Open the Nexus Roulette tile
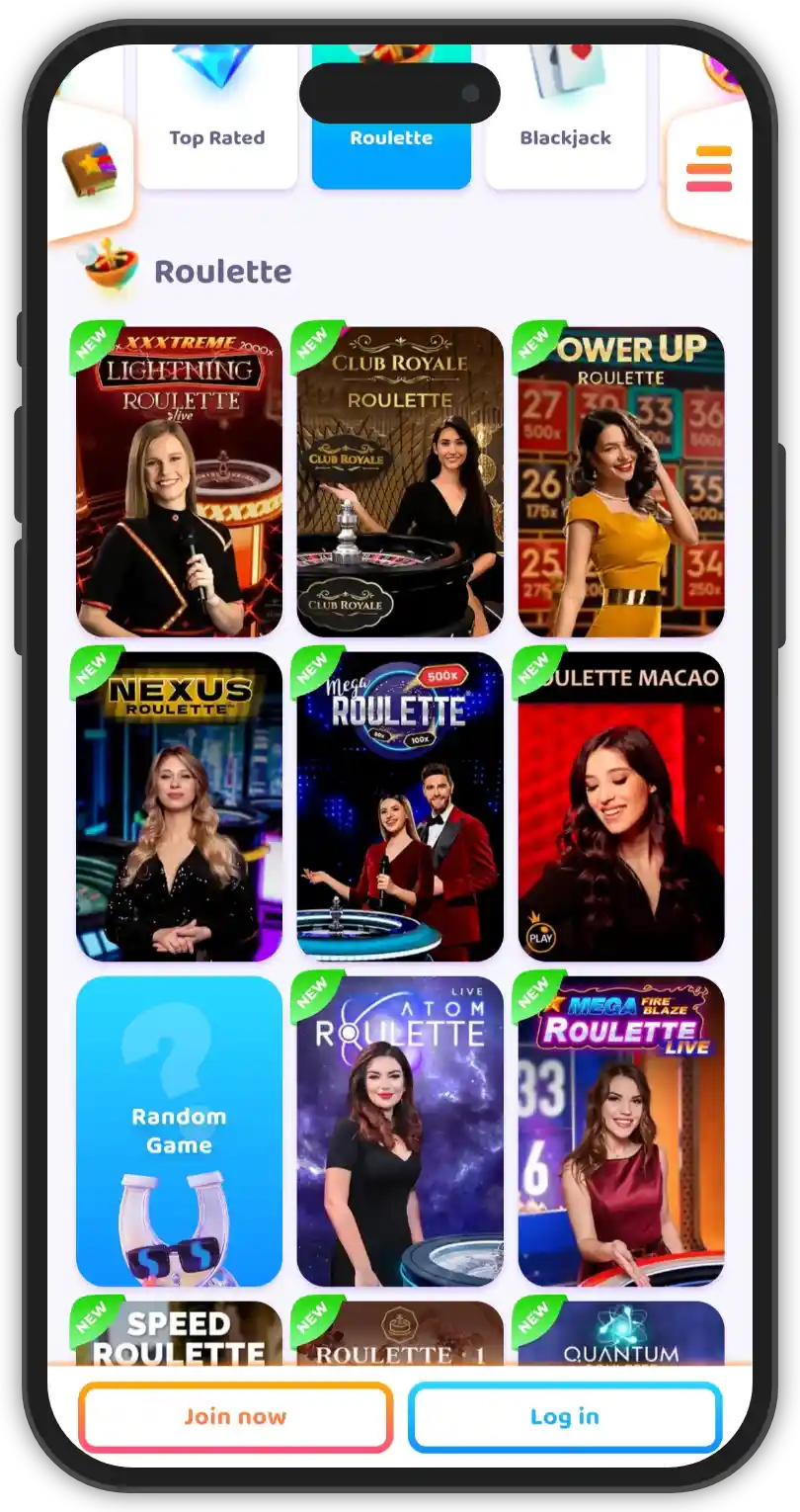Screen dimensions: 800x1512 (179, 805)
